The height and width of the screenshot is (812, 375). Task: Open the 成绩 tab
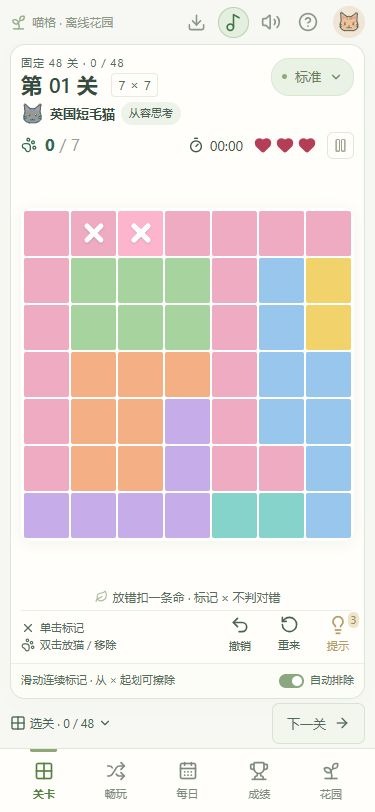259,780
